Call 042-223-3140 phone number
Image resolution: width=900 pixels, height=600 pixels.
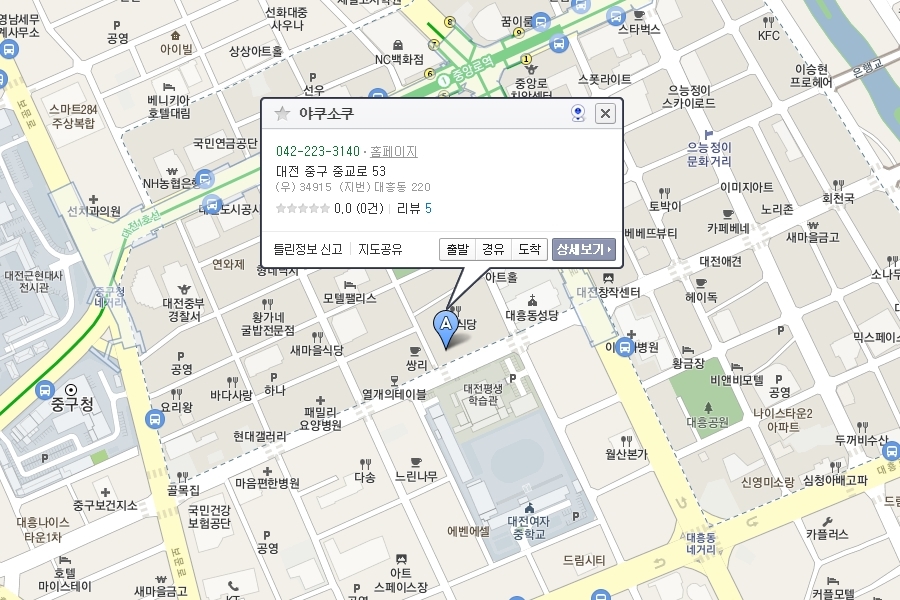317,152
